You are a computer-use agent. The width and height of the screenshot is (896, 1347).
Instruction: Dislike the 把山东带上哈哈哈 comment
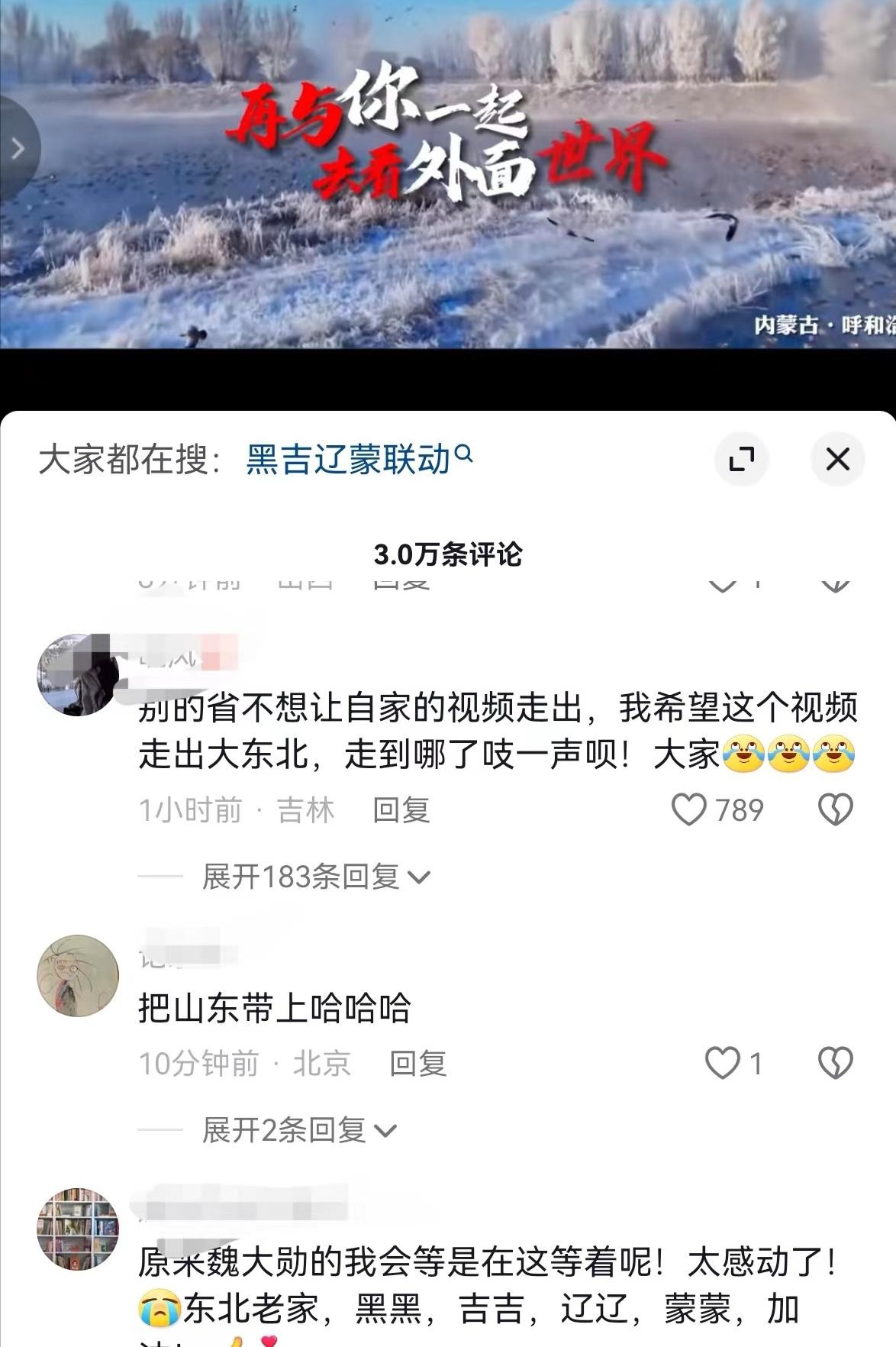835,1063
